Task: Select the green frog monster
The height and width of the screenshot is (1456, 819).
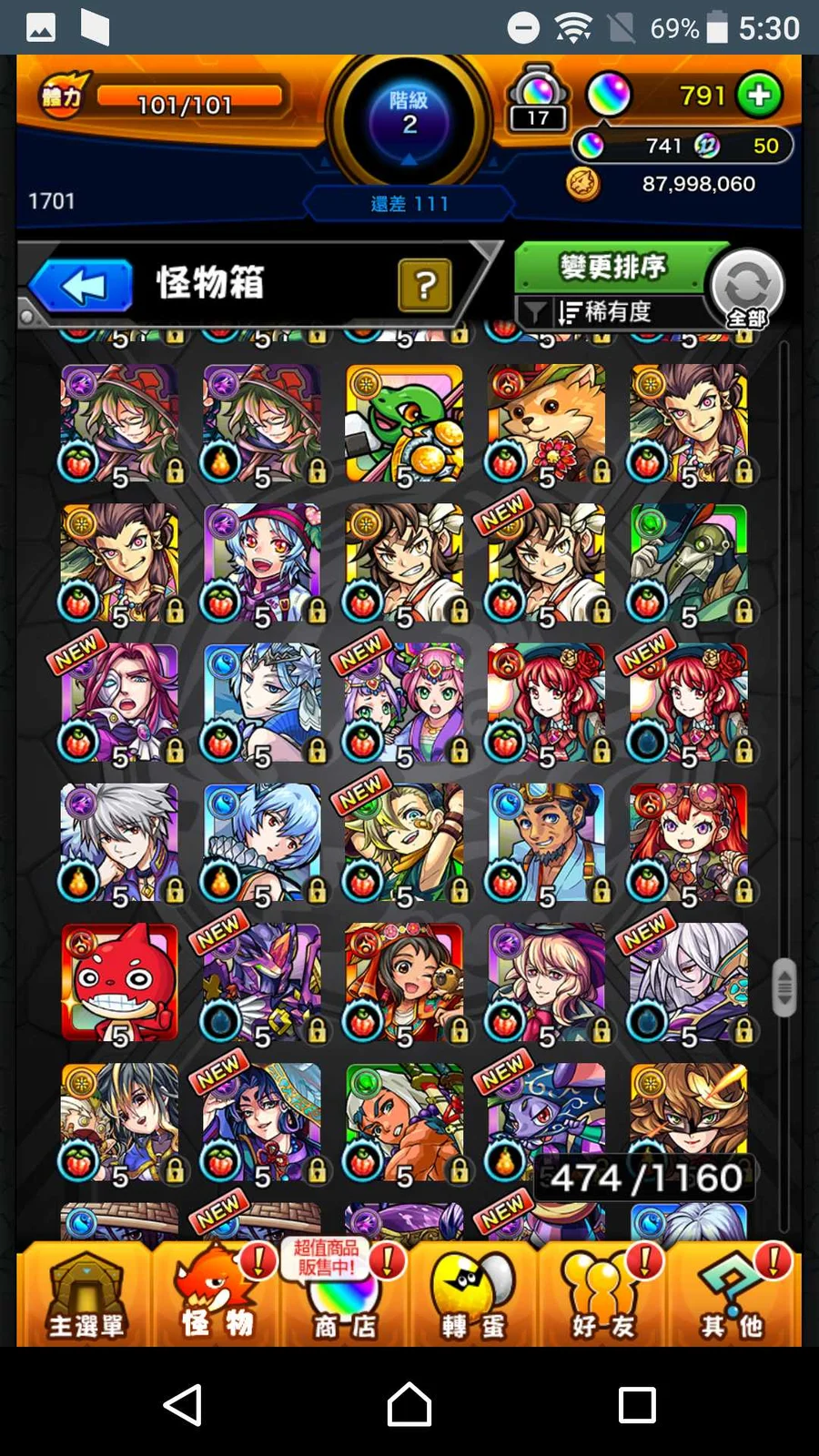Action: click(404, 423)
